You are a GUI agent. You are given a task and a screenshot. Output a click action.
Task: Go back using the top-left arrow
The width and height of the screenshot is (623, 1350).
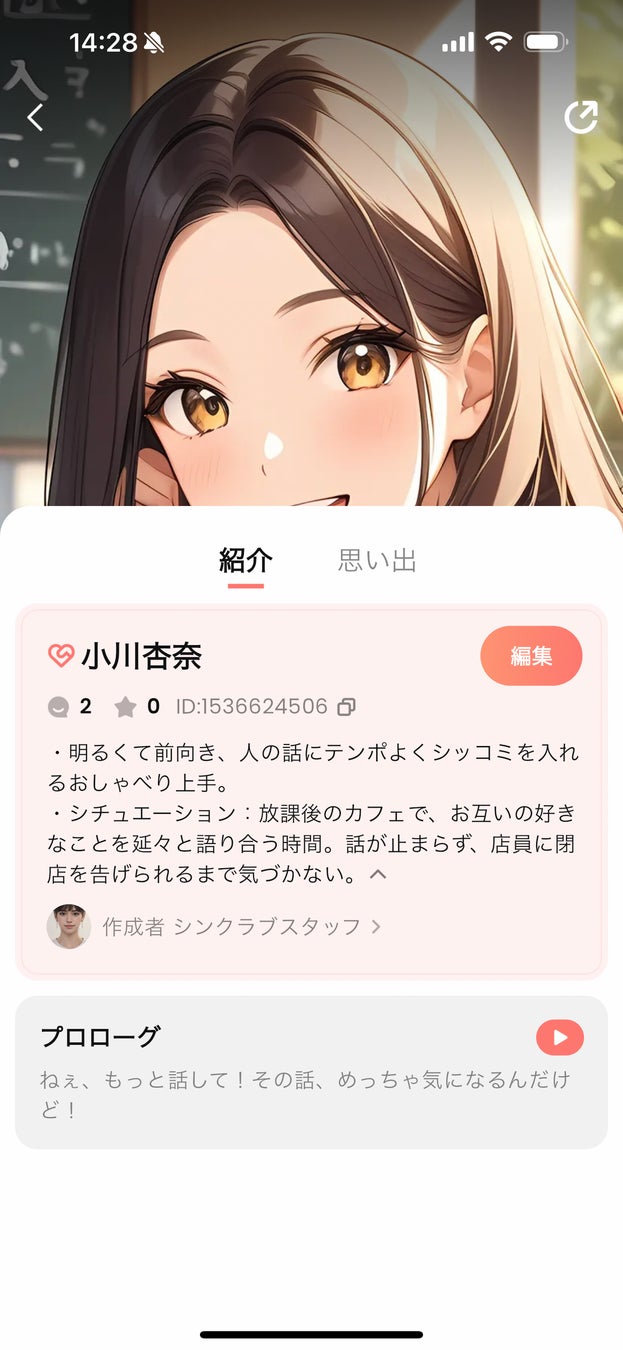tap(35, 118)
